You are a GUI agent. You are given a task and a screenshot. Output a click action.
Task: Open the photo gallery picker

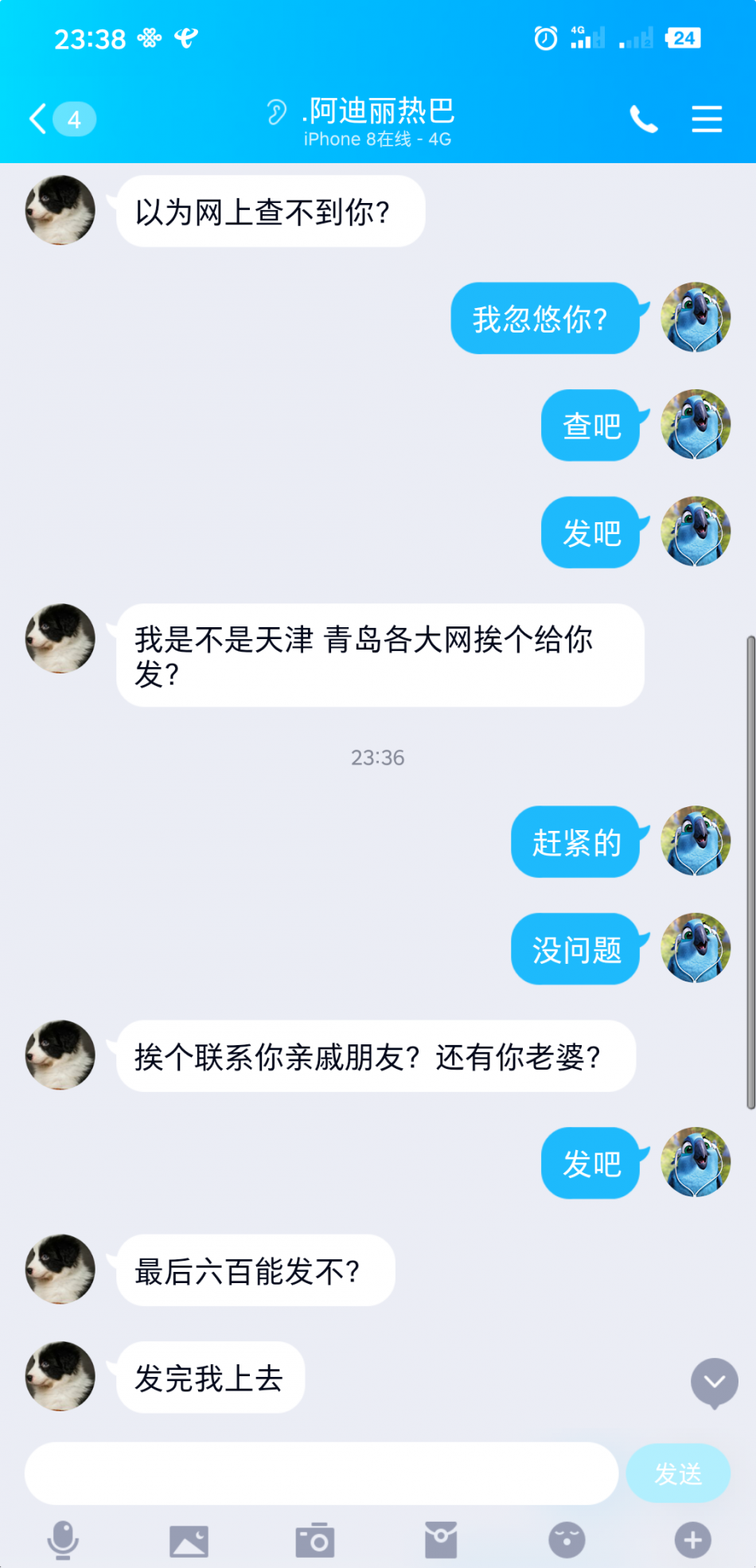click(189, 1541)
